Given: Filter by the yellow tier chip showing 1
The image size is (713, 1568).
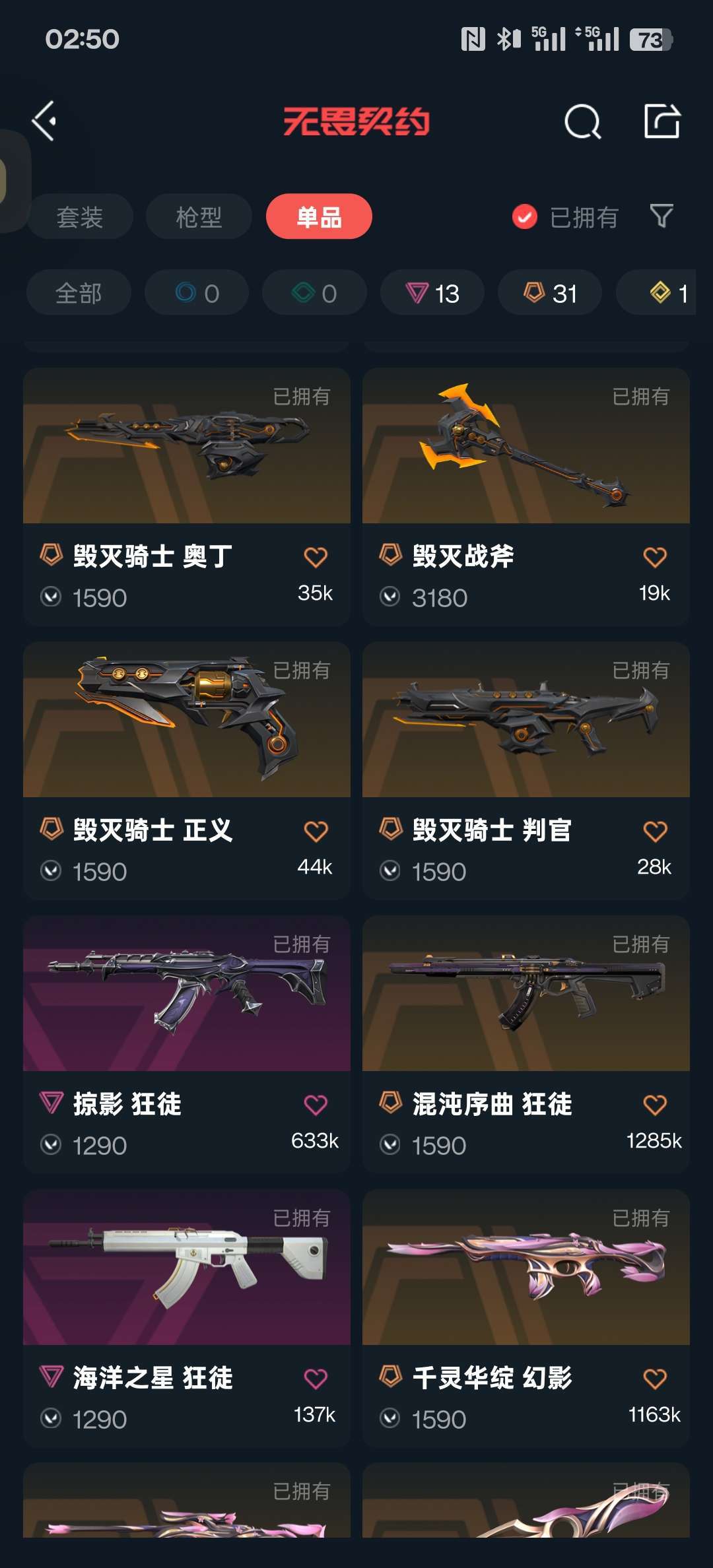Looking at the screenshot, I should (663, 293).
